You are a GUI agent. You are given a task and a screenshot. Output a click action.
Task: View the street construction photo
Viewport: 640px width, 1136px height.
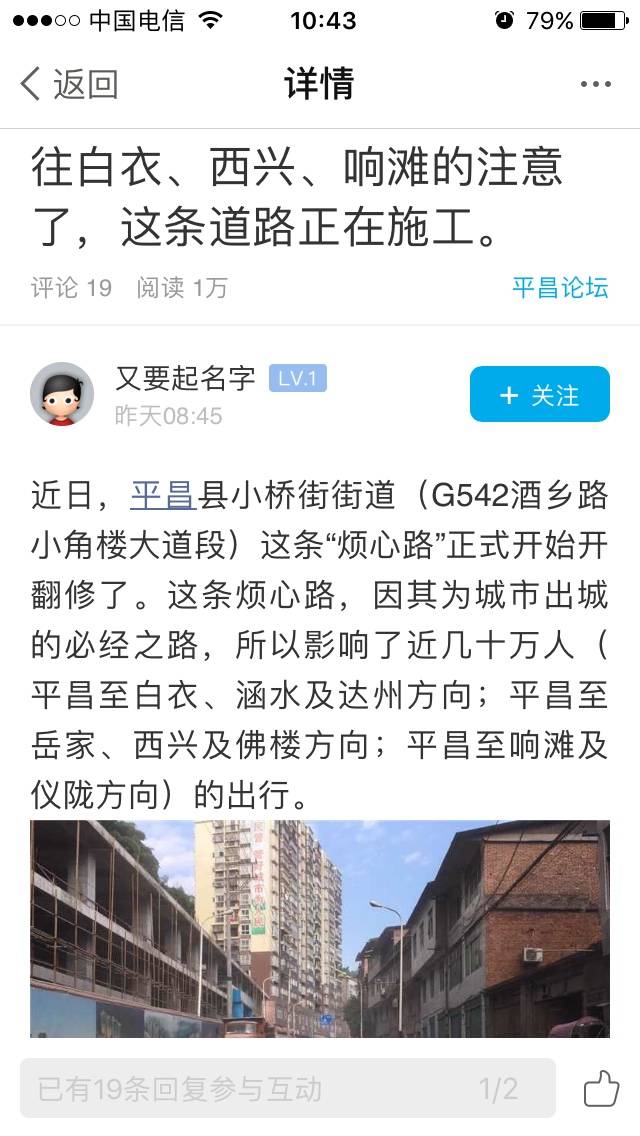[319, 928]
